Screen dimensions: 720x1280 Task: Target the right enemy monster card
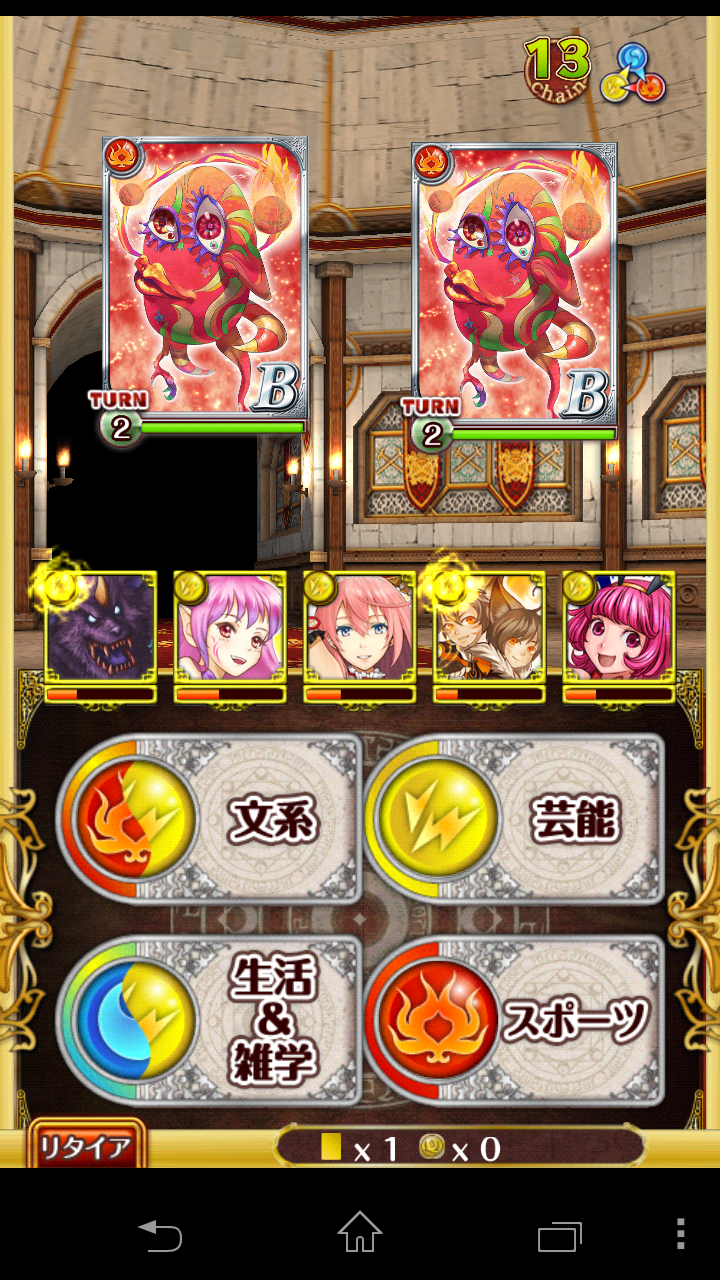515,283
